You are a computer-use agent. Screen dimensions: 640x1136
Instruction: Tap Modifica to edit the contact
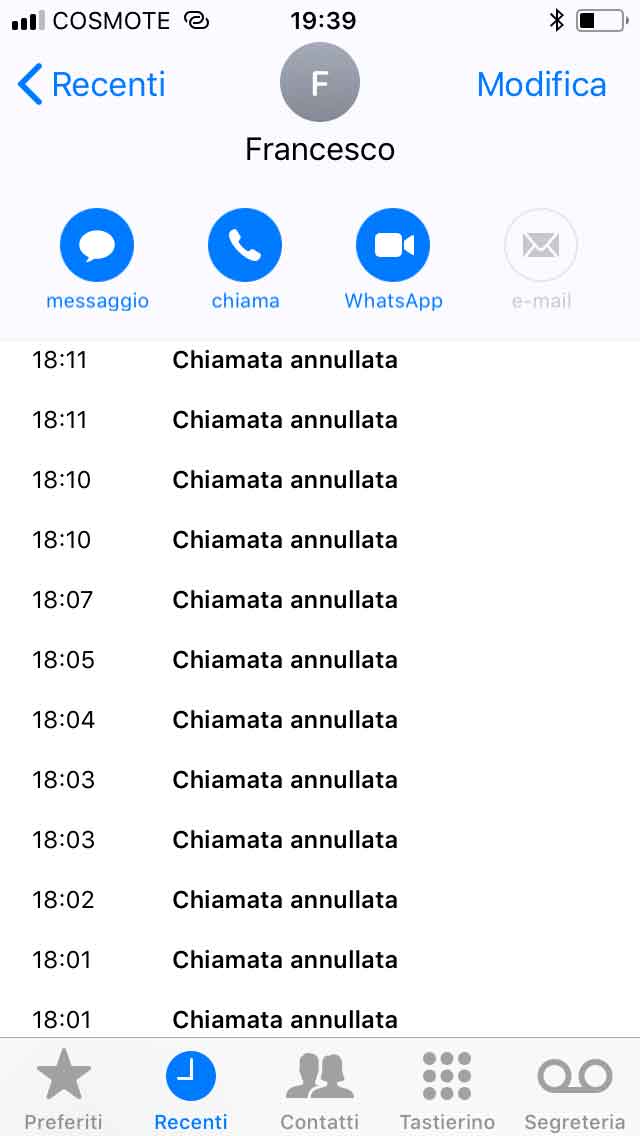point(541,85)
